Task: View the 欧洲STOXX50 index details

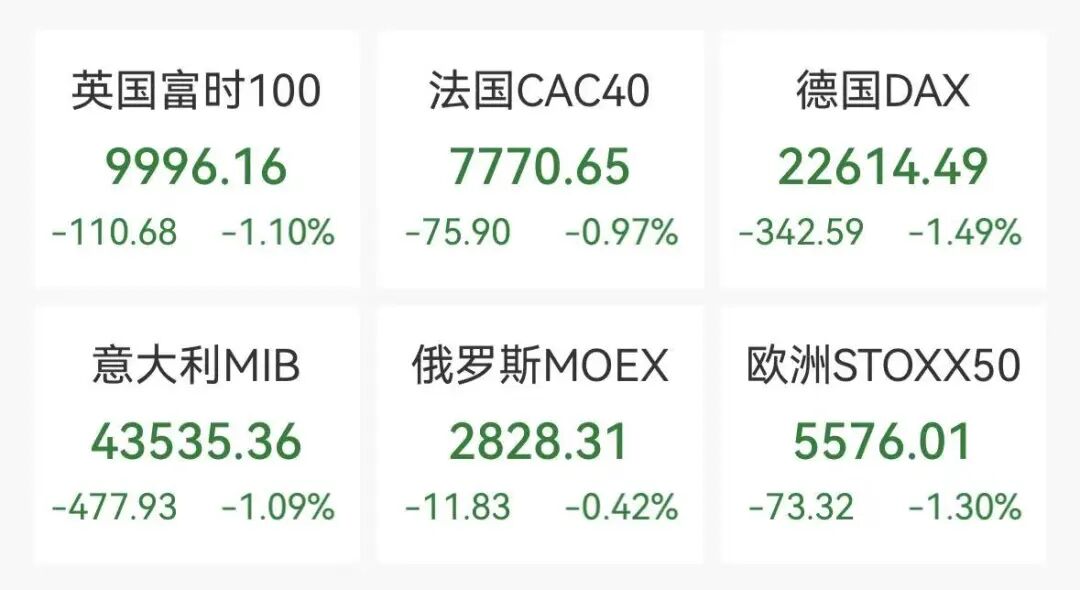Action: coord(882,435)
